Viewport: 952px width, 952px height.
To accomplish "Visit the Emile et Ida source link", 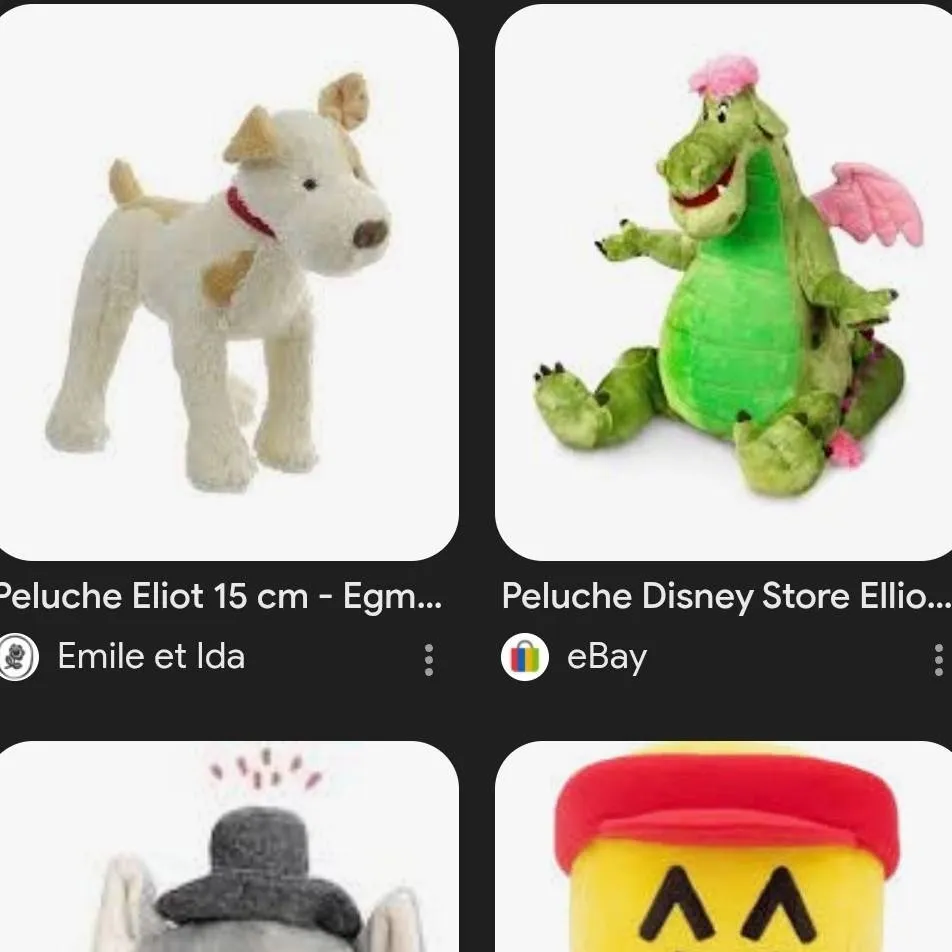I will pyautogui.click(x=150, y=657).
